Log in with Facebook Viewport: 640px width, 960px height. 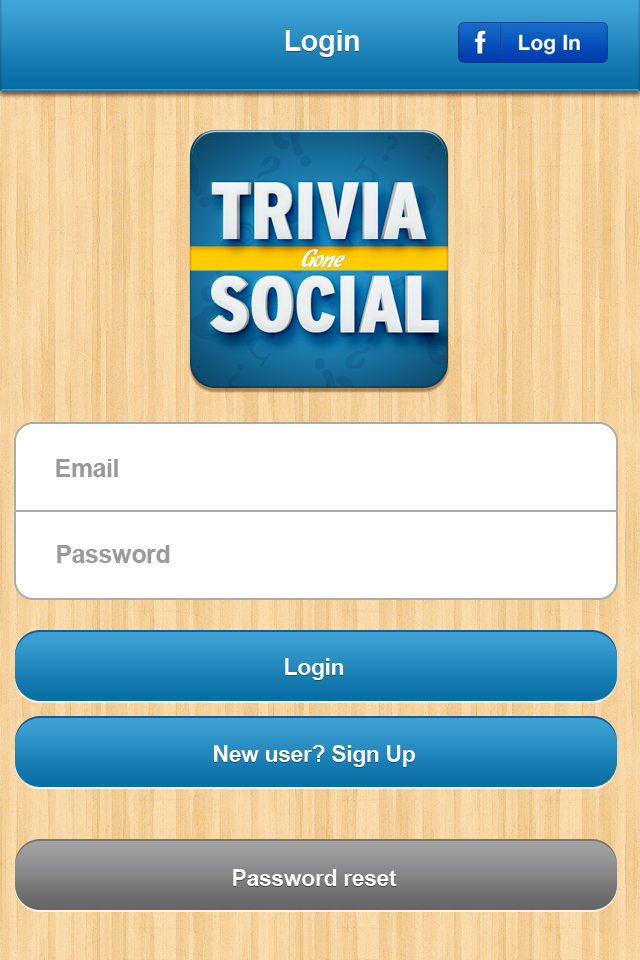point(532,43)
